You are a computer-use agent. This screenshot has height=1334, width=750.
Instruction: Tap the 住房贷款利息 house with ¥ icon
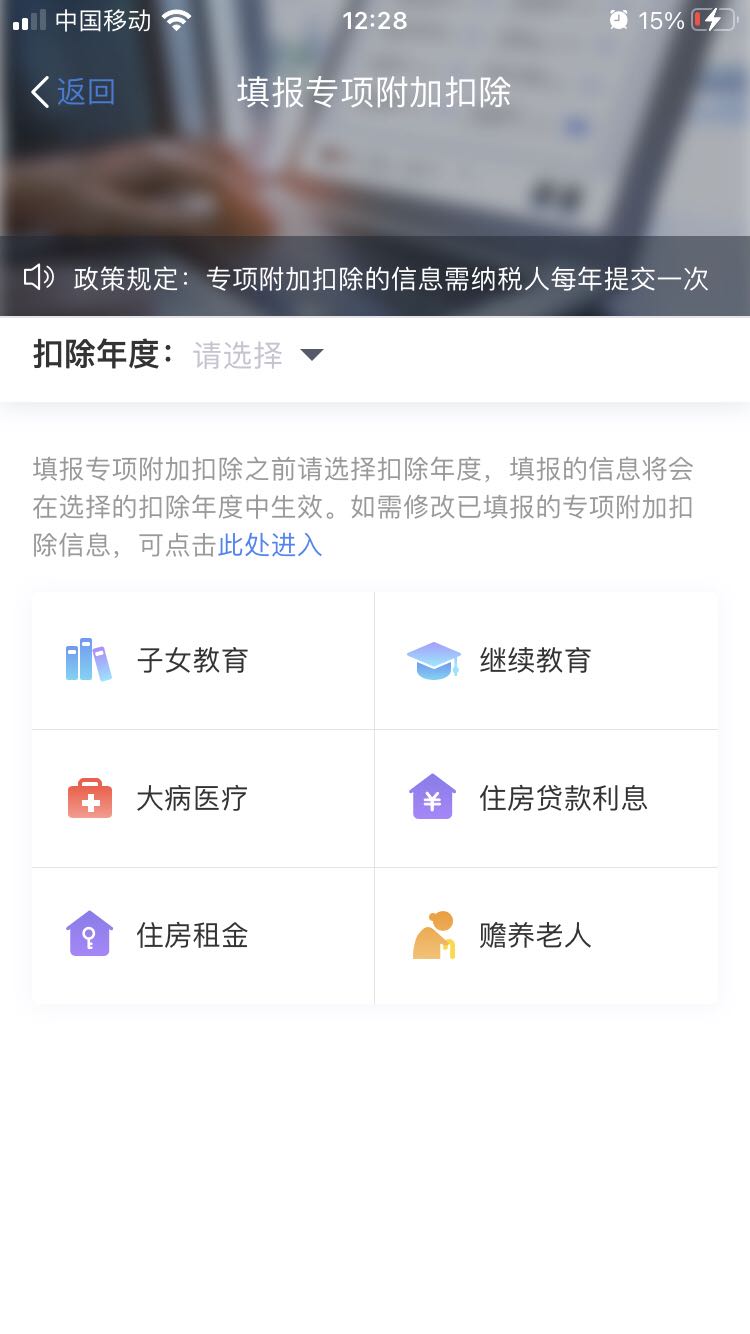pyautogui.click(x=434, y=798)
